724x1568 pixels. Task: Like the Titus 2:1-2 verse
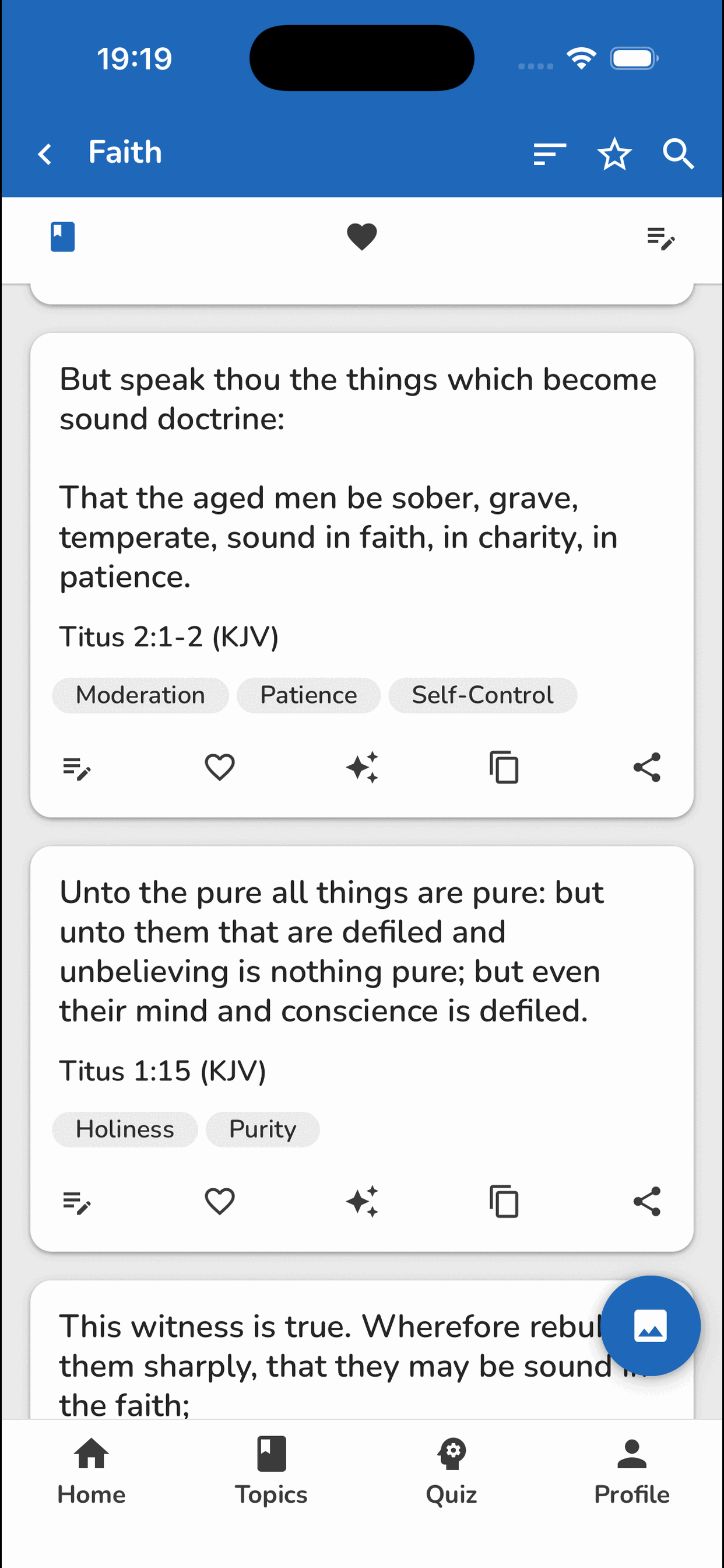pyautogui.click(x=220, y=767)
